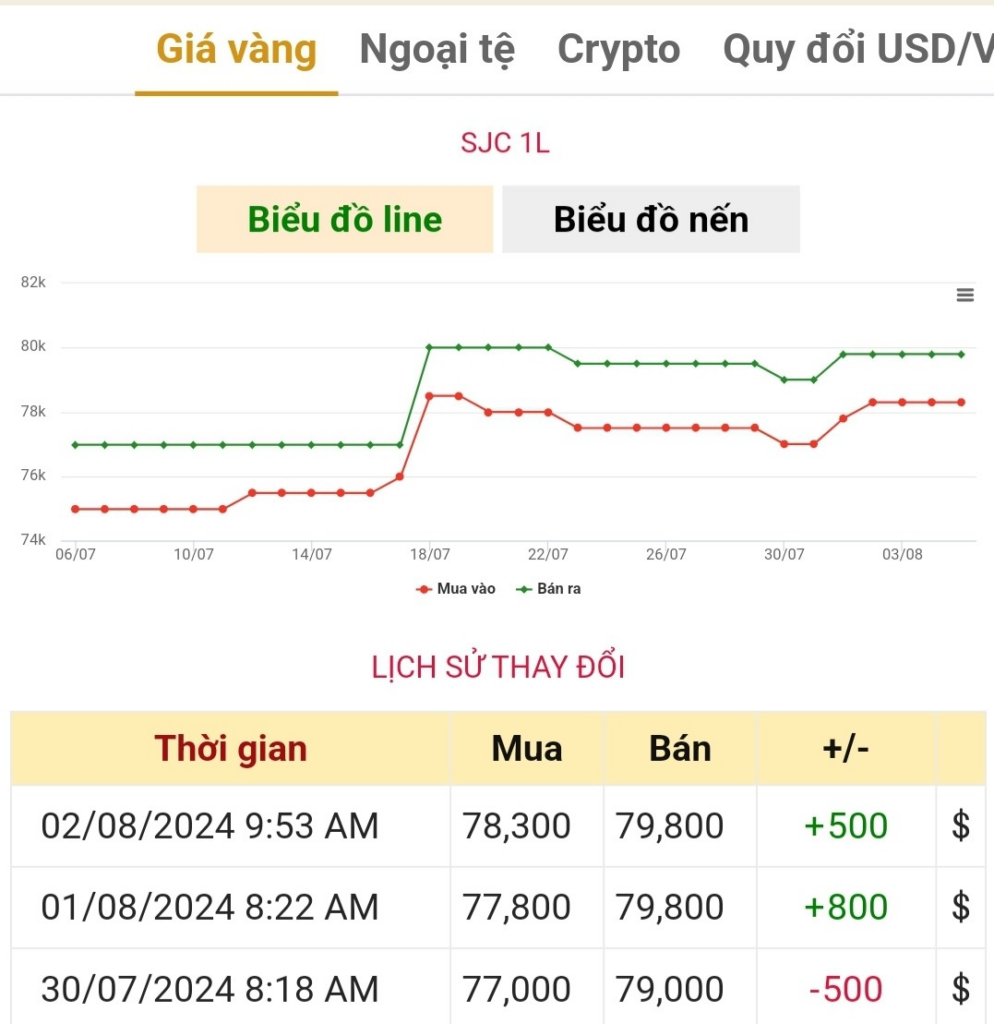Switch to the Giá vàng tab
The height and width of the screenshot is (1024, 994).
coord(236,50)
